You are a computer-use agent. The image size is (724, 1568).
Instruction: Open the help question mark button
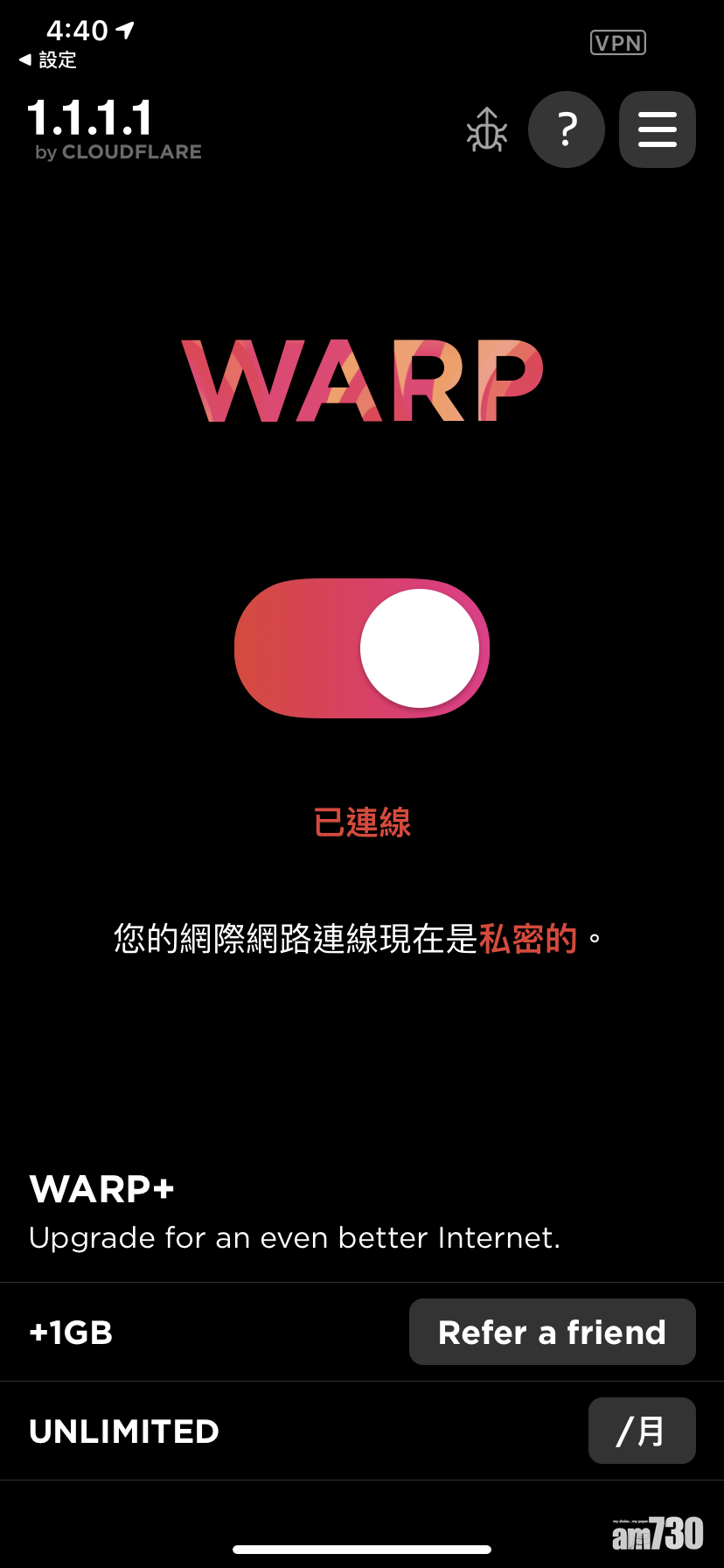click(567, 129)
